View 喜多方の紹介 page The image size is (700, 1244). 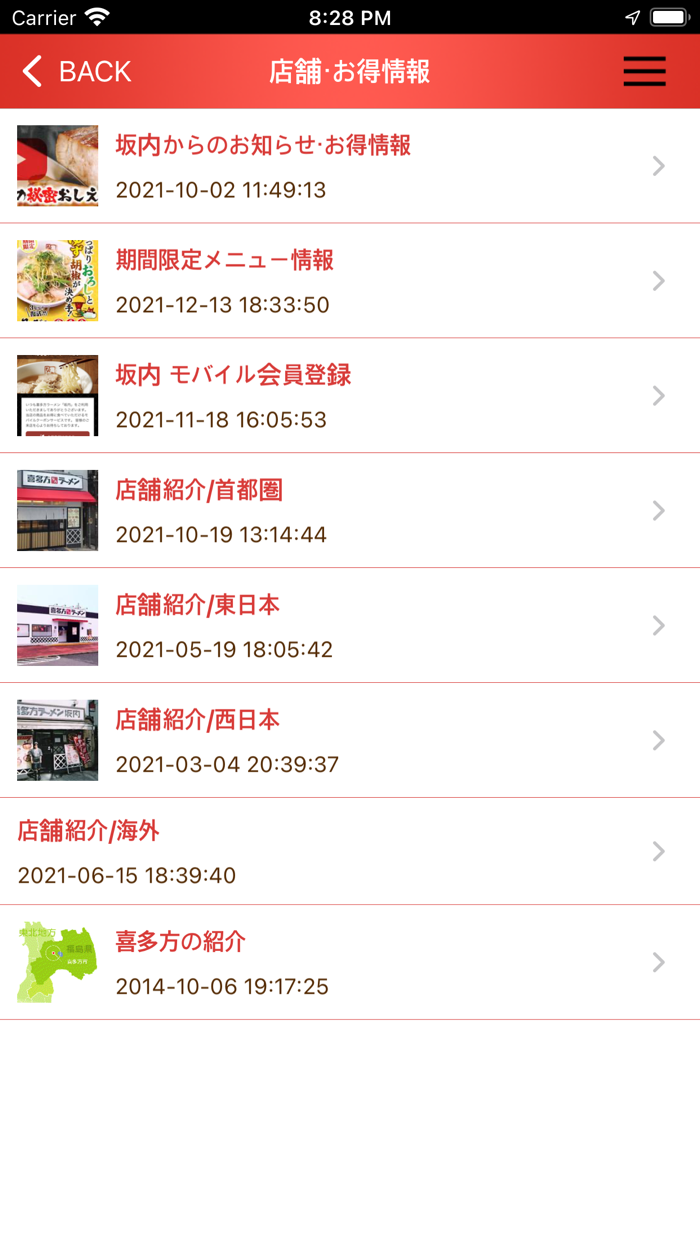tap(350, 963)
